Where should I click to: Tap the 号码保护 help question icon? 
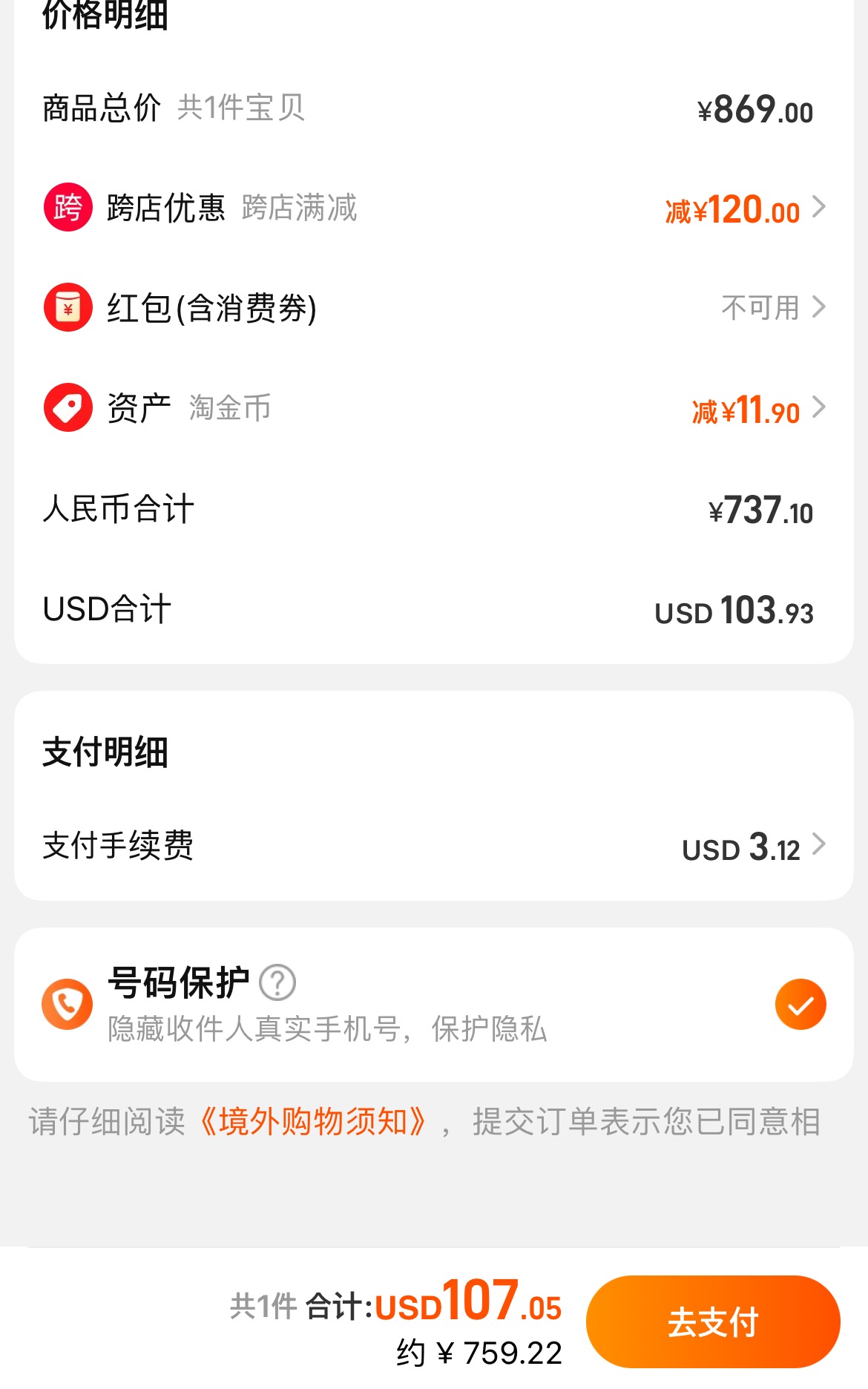tap(277, 983)
